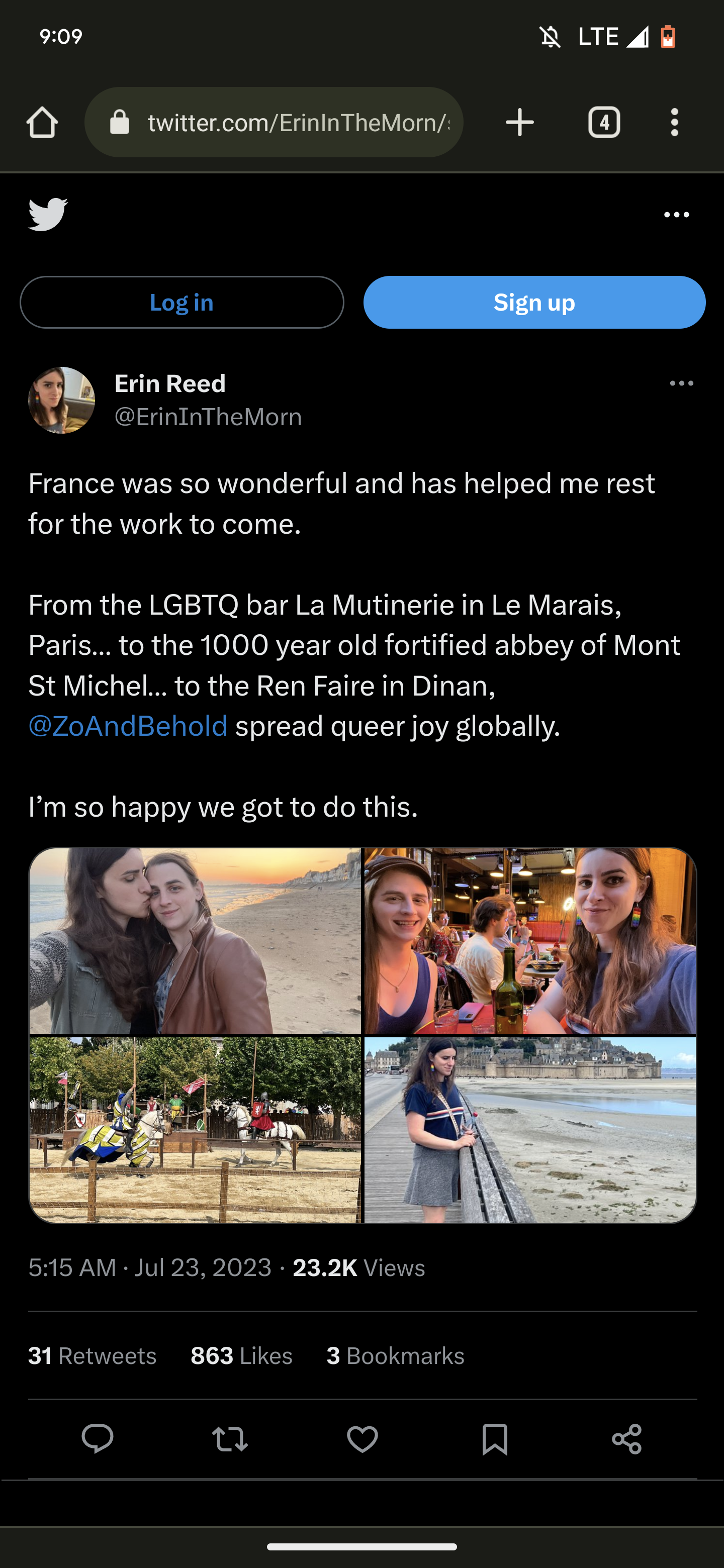
Task: Open a new browser tab
Action: coord(519,122)
